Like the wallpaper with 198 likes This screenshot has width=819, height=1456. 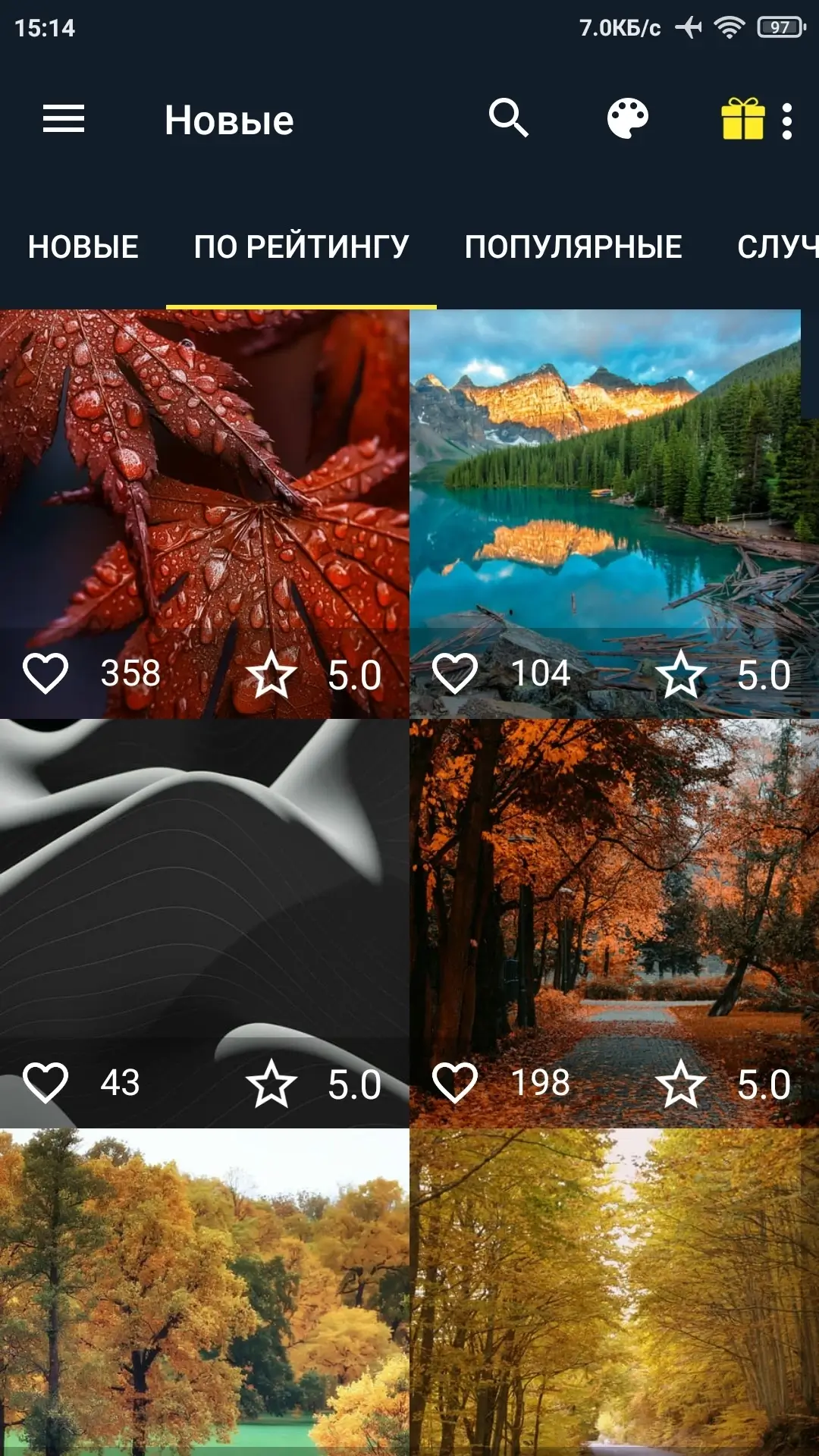[x=455, y=1082]
